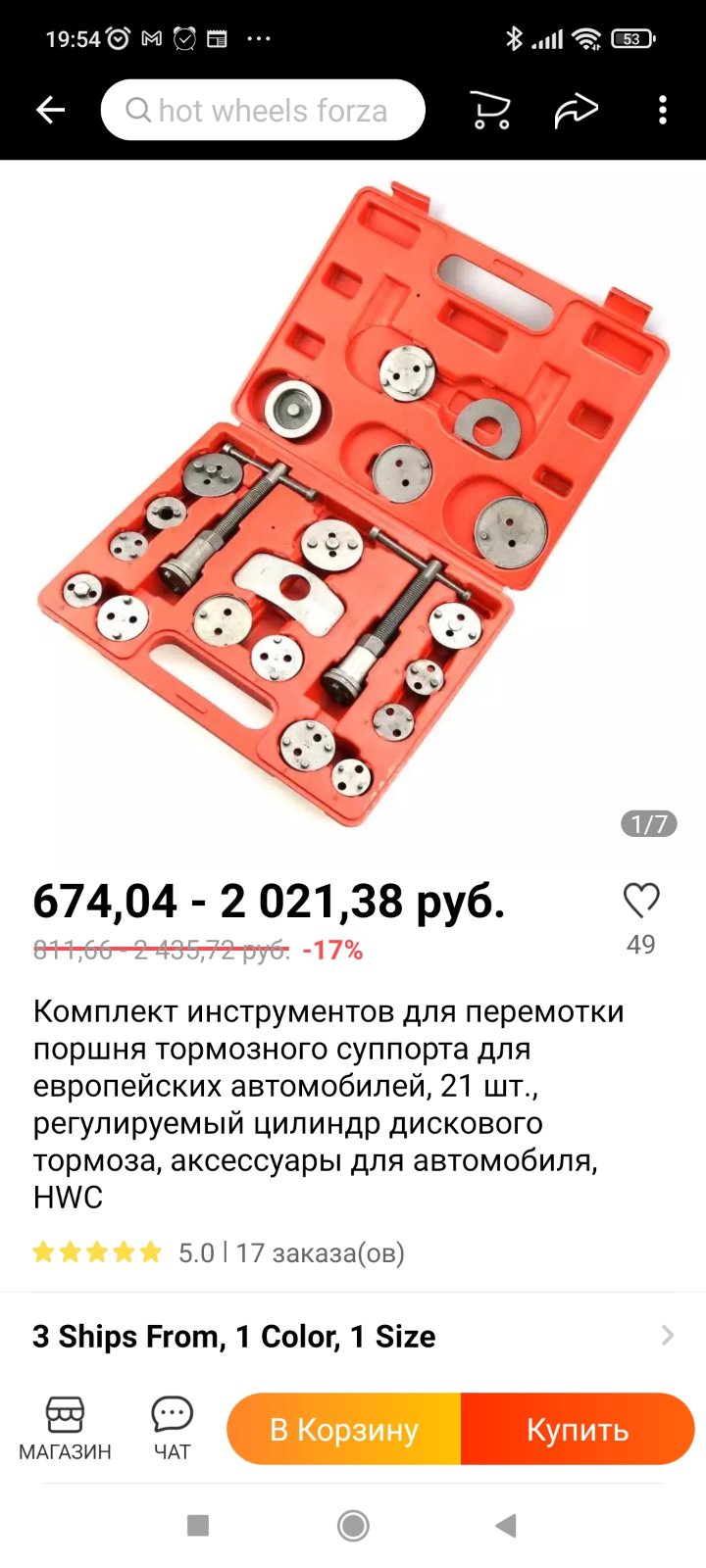The image size is (706, 1568).
Task: Share this product
Action: point(576,110)
